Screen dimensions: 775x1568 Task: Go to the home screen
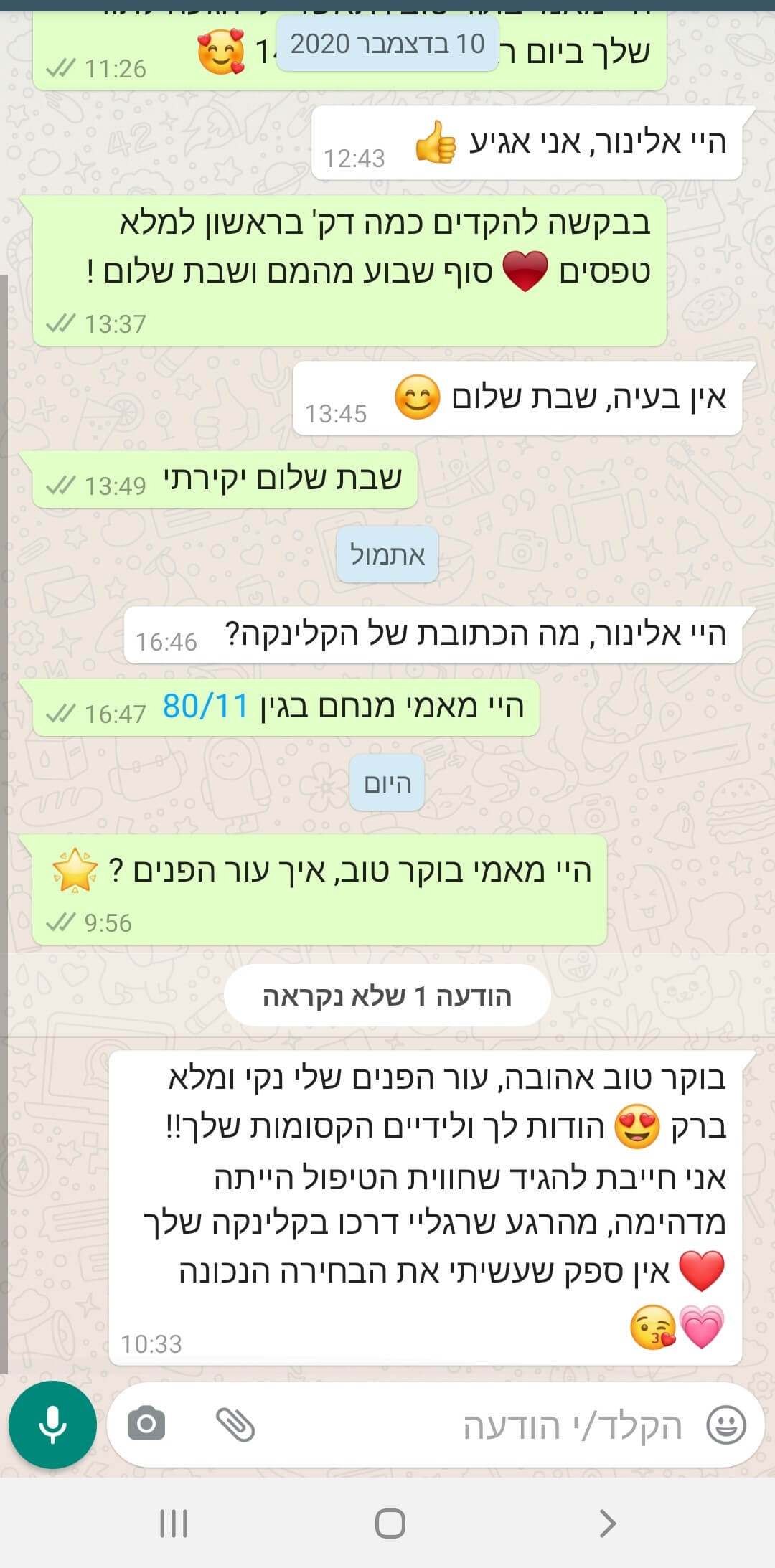(390, 1523)
